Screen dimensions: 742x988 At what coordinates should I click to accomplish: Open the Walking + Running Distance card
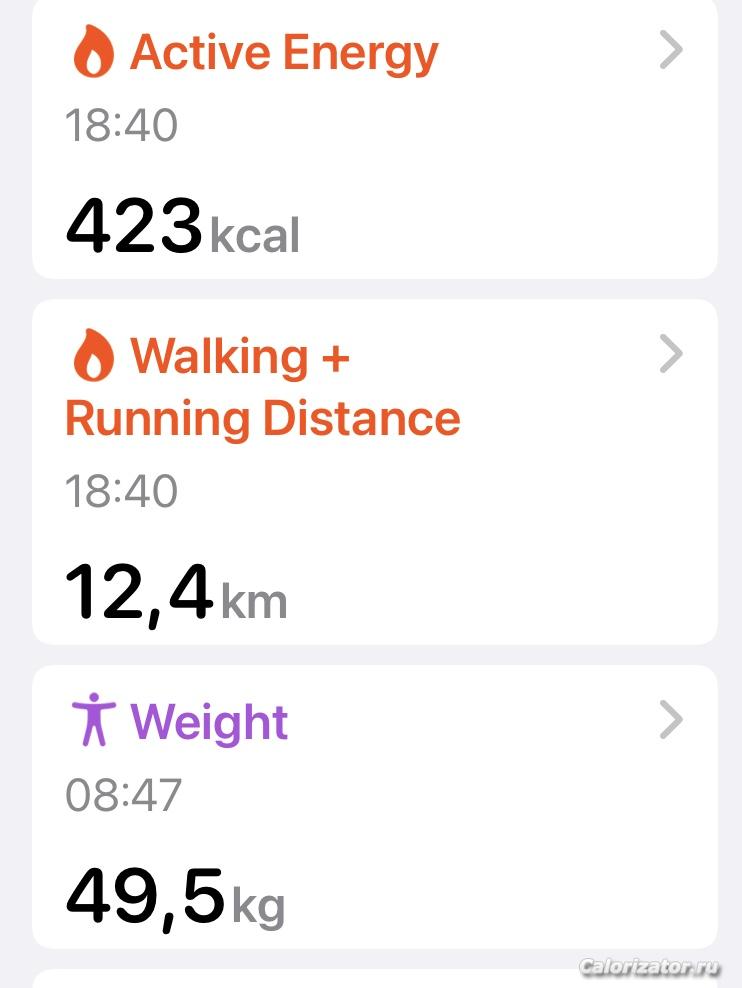click(x=375, y=472)
